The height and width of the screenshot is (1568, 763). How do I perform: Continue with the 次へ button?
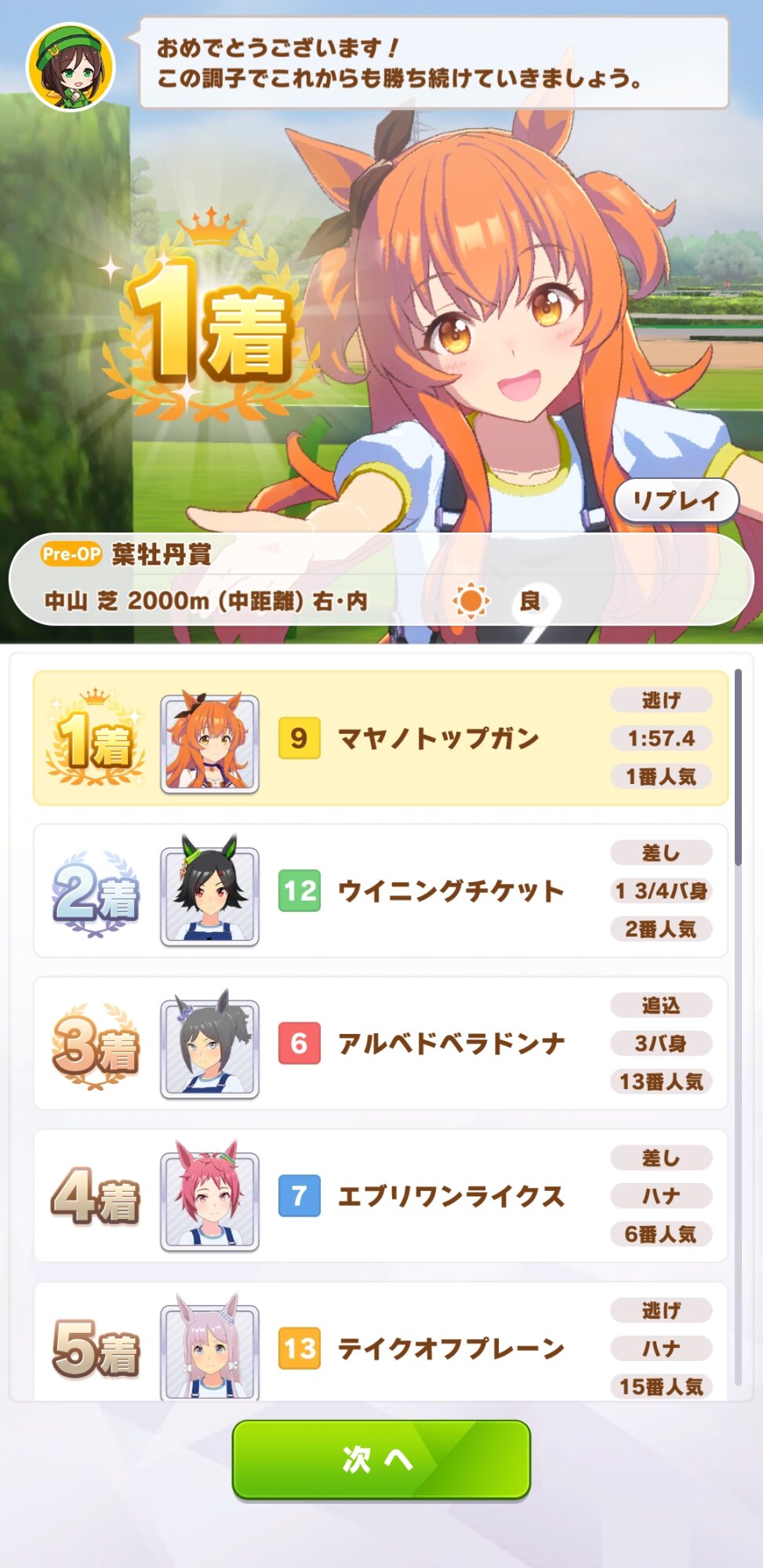tap(381, 1459)
